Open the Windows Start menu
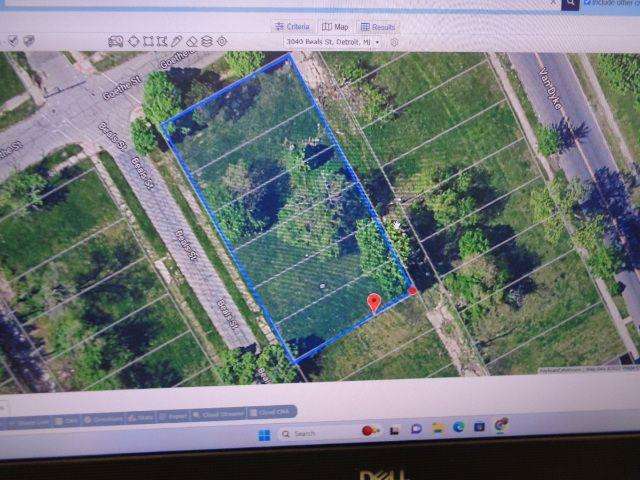The height and width of the screenshot is (480, 640). [x=264, y=434]
